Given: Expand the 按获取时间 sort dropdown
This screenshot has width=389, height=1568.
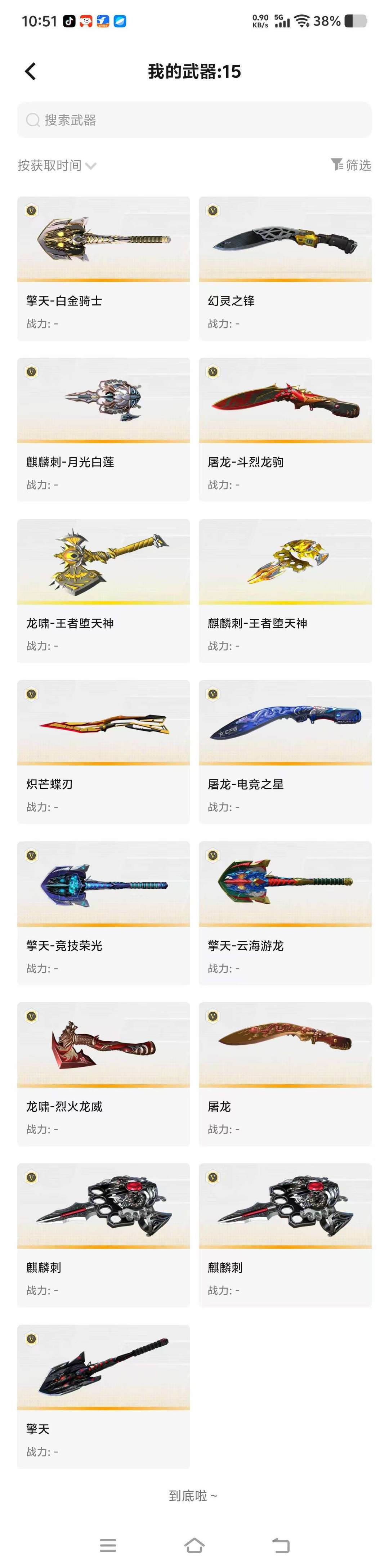Looking at the screenshot, I should coord(57,166).
